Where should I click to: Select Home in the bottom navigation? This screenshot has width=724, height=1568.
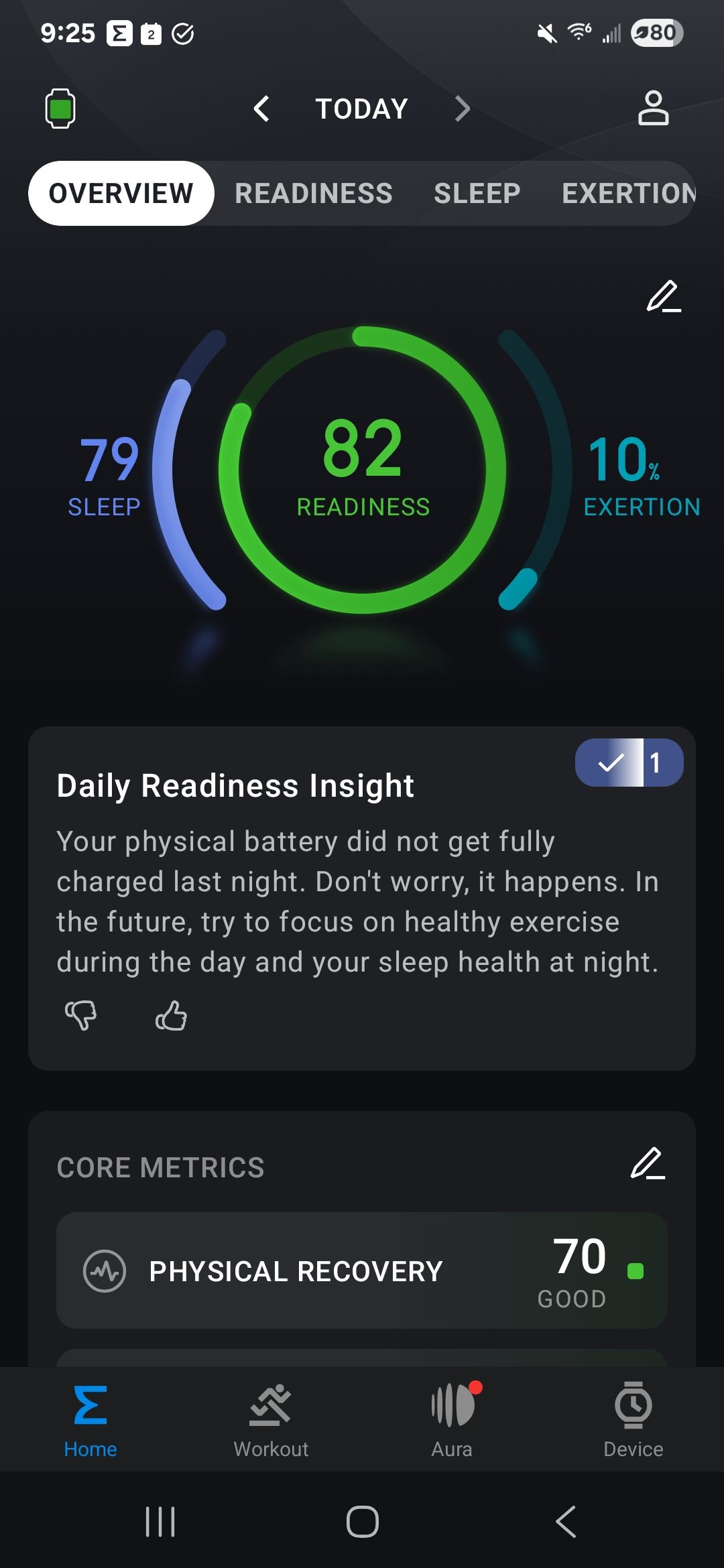90,1421
